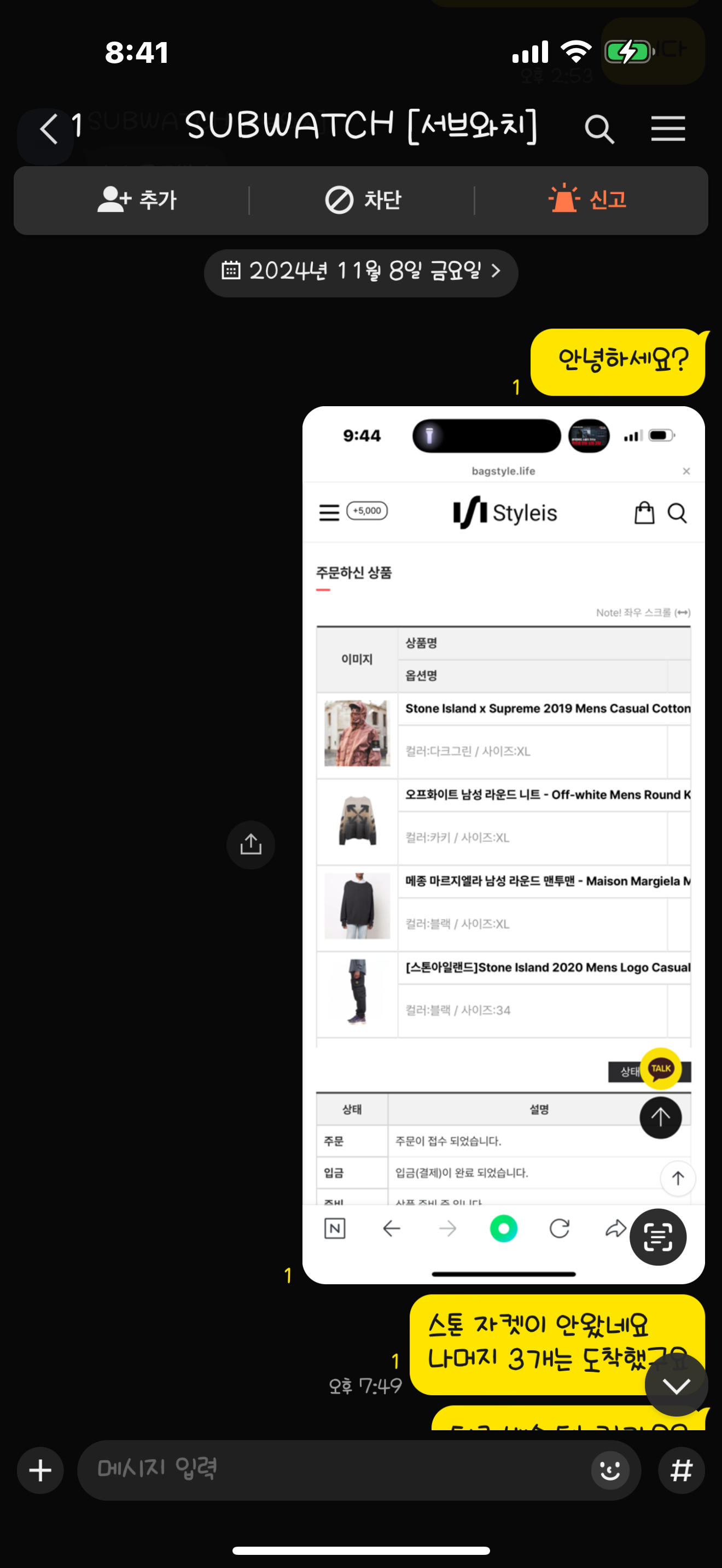
Task: Open the emoticon picker
Action: (x=610, y=1471)
